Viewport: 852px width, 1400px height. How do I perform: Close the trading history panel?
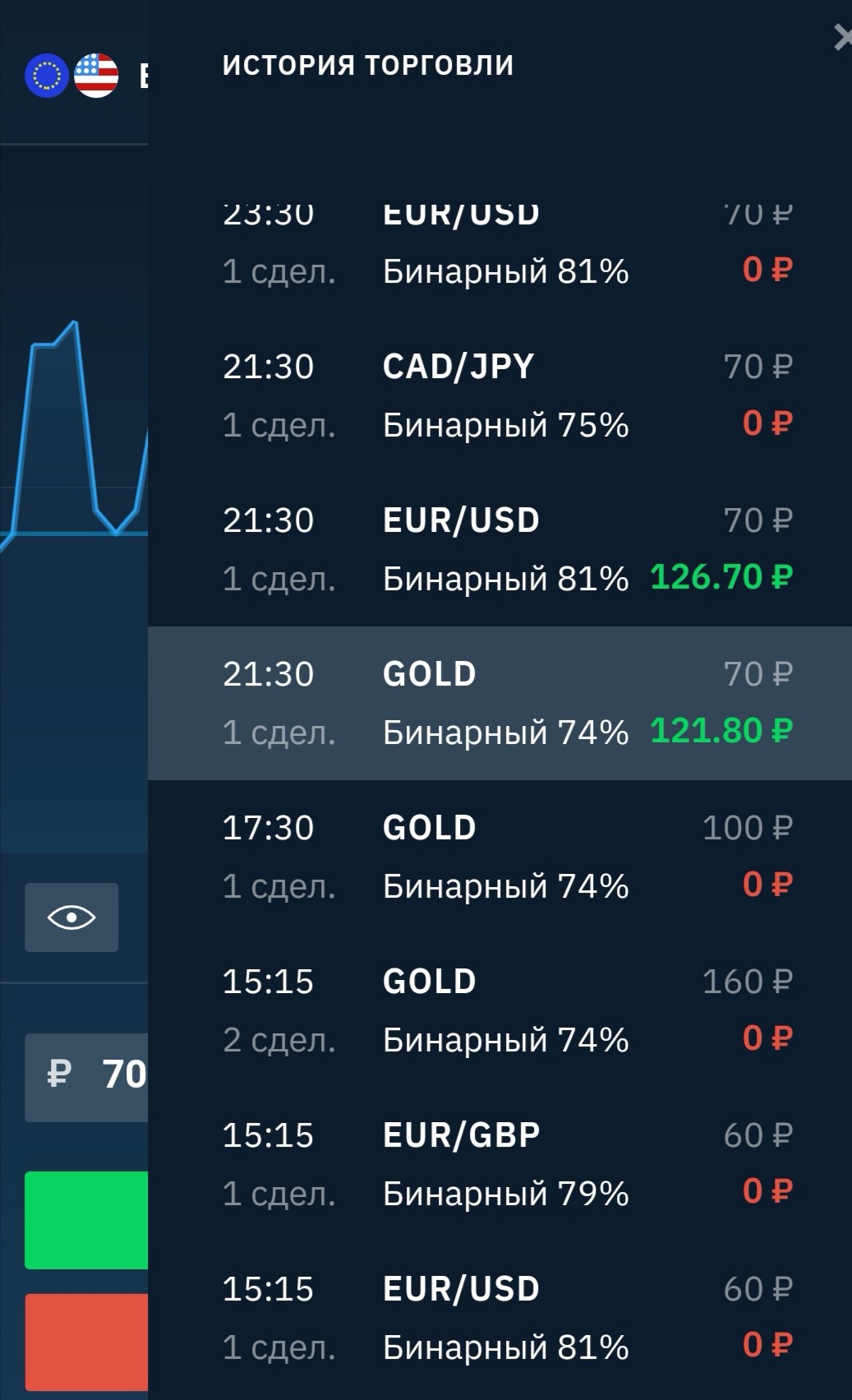point(843,38)
